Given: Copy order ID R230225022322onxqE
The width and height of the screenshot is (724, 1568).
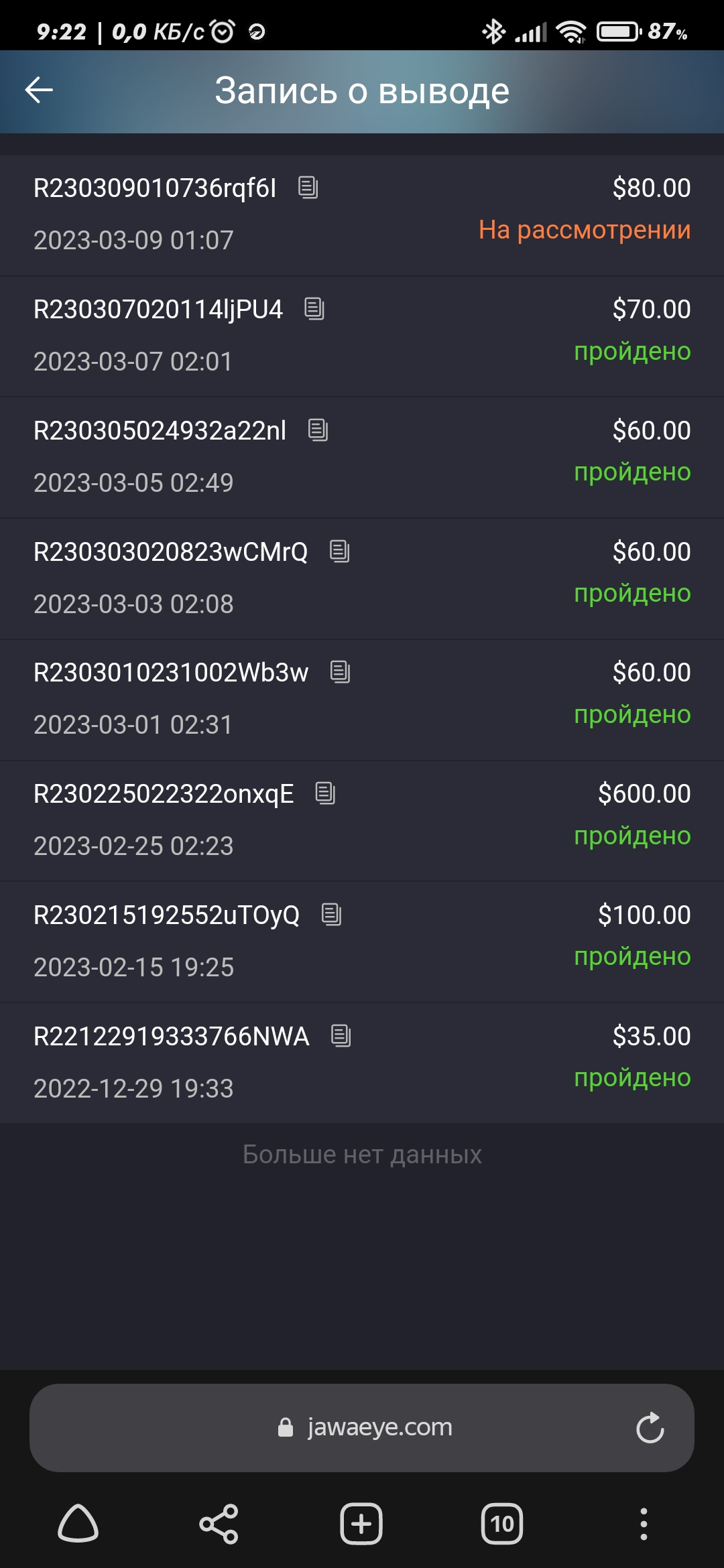Looking at the screenshot, I should point(325,793).
